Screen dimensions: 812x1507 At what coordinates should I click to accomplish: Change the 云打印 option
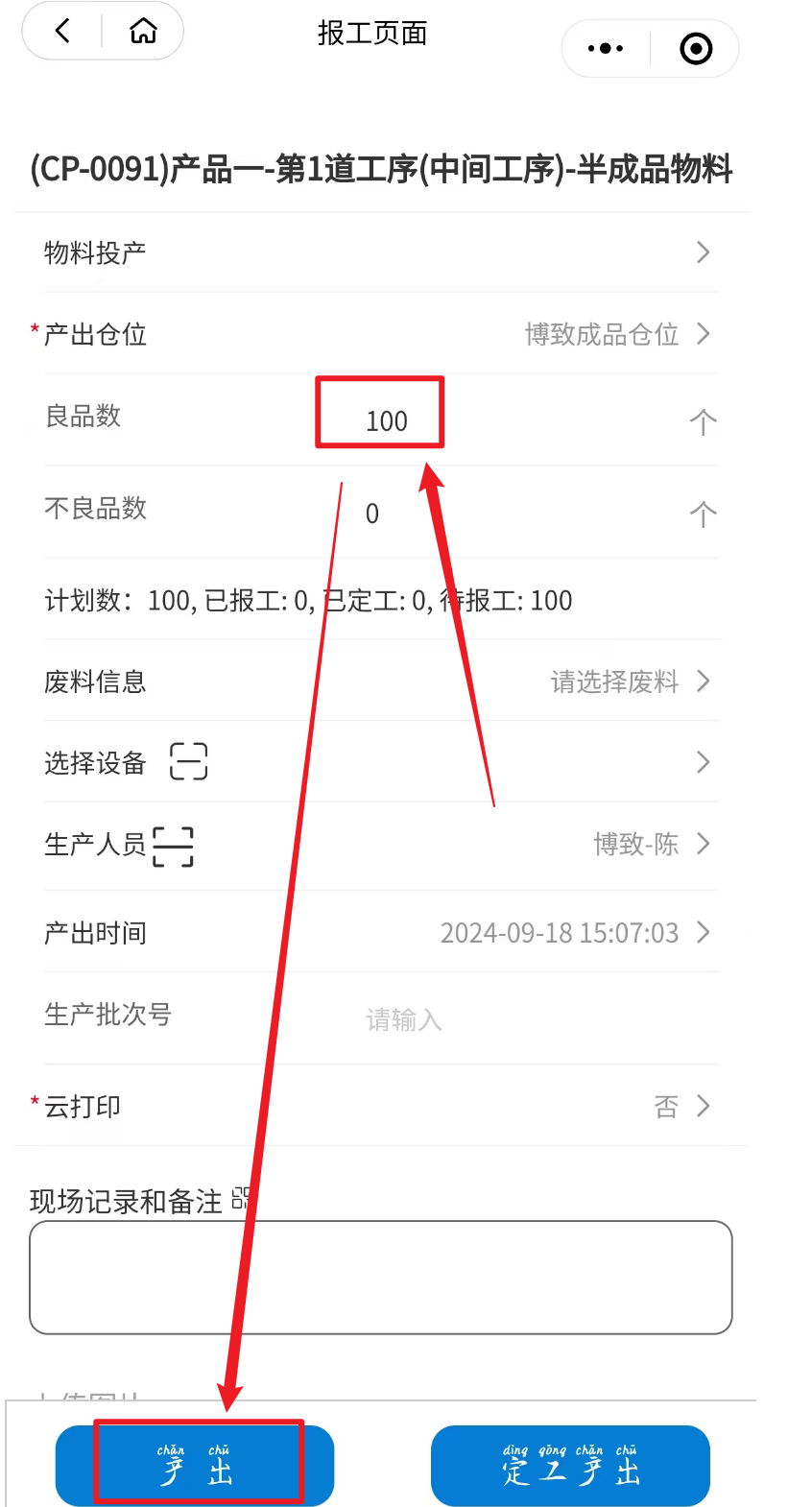coord(681,1106)
